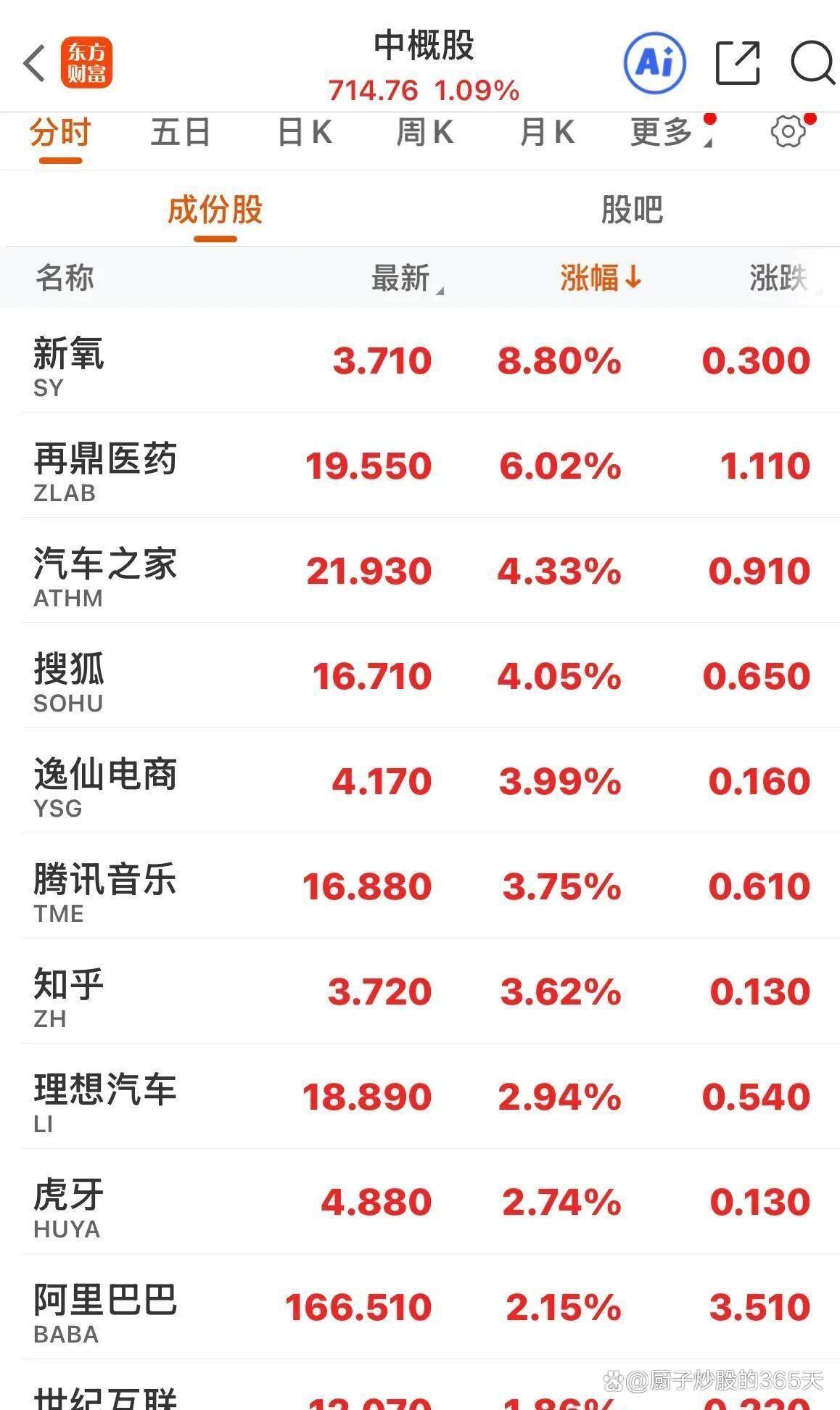Share this 中概股 page
Viewport: 840px width, 1410px height.
pos(737,63)
